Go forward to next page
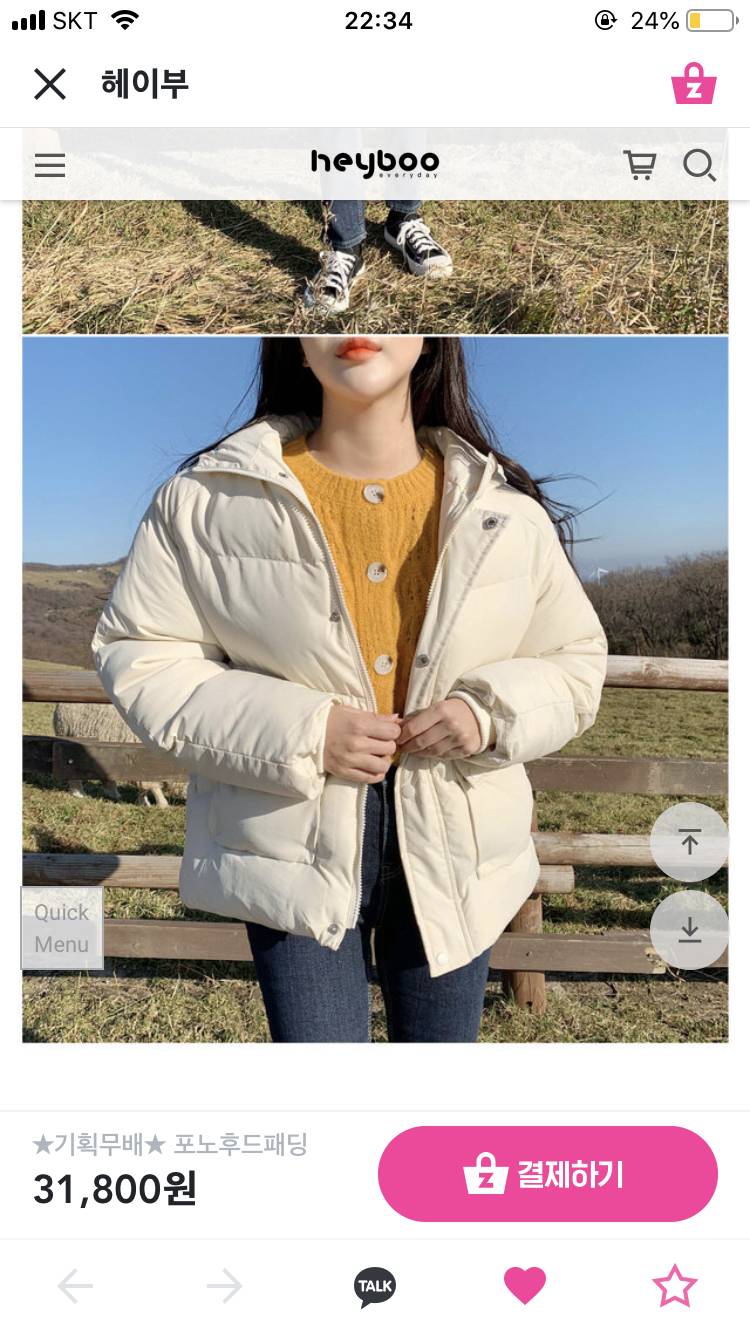The height and width of the screenshot is (1334, 750). click(x=224, y=1286)
